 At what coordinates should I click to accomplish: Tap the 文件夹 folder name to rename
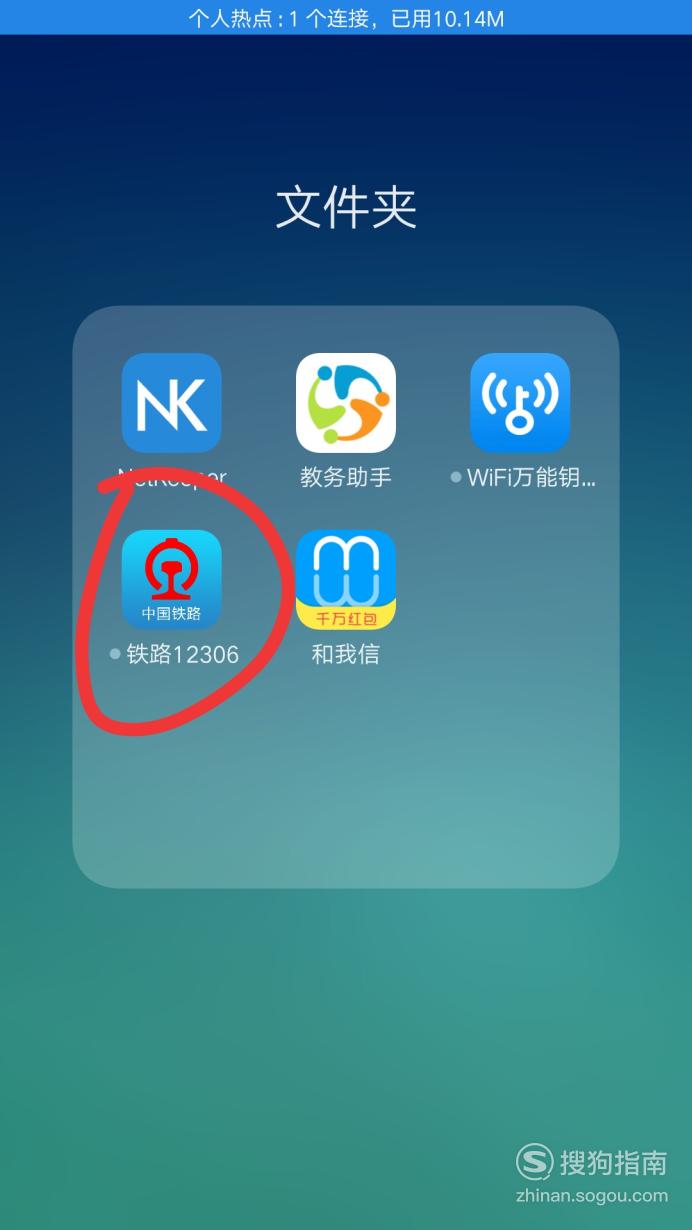tap(346, 207)
